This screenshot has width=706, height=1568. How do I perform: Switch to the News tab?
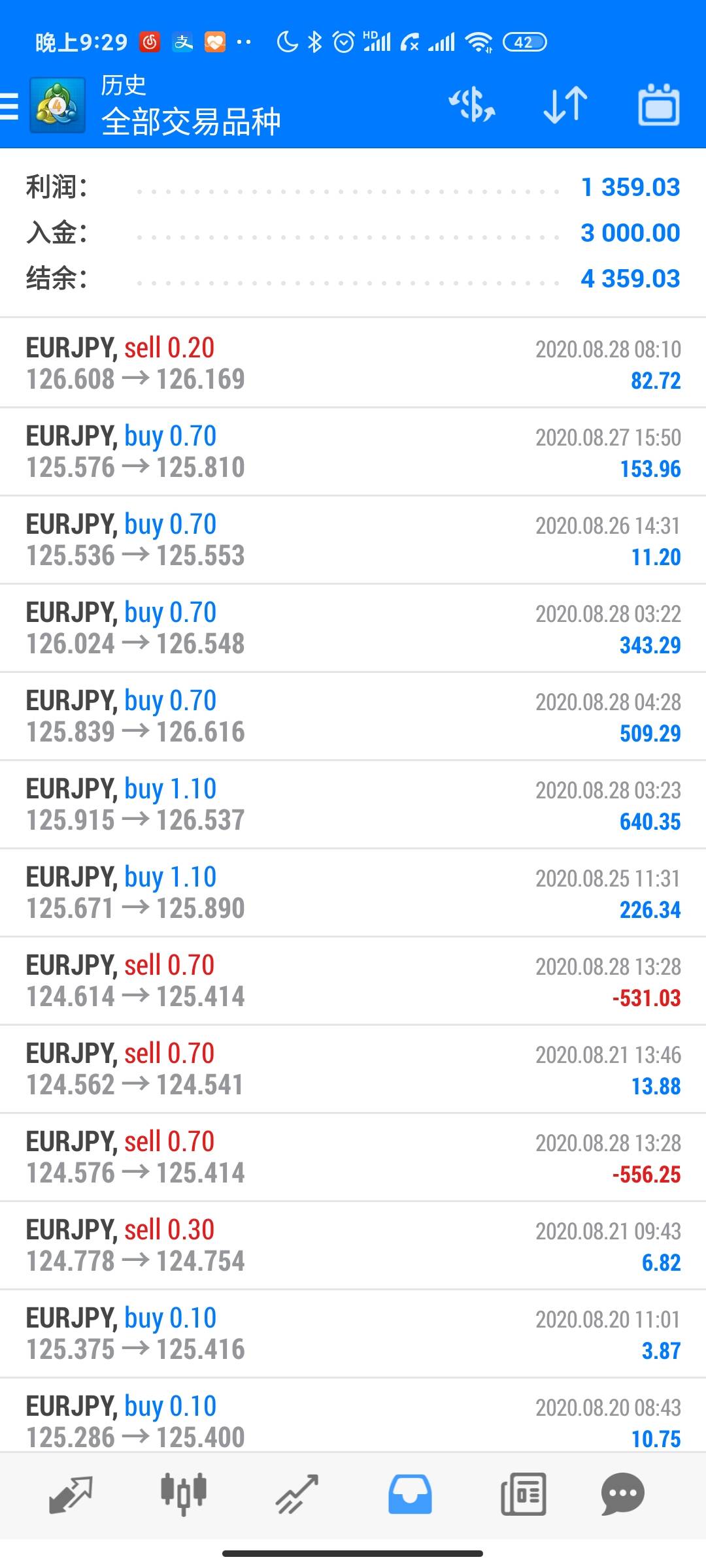523,1494
